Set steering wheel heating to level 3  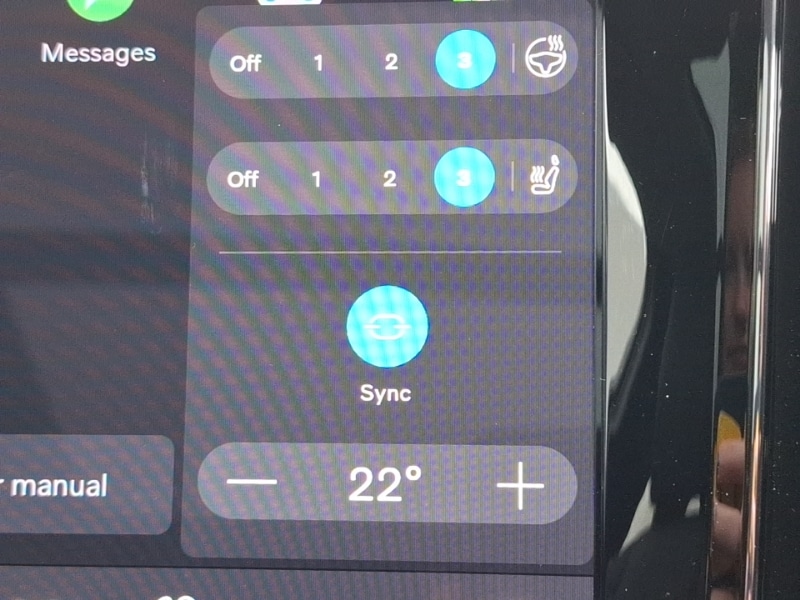click(465, 61)
